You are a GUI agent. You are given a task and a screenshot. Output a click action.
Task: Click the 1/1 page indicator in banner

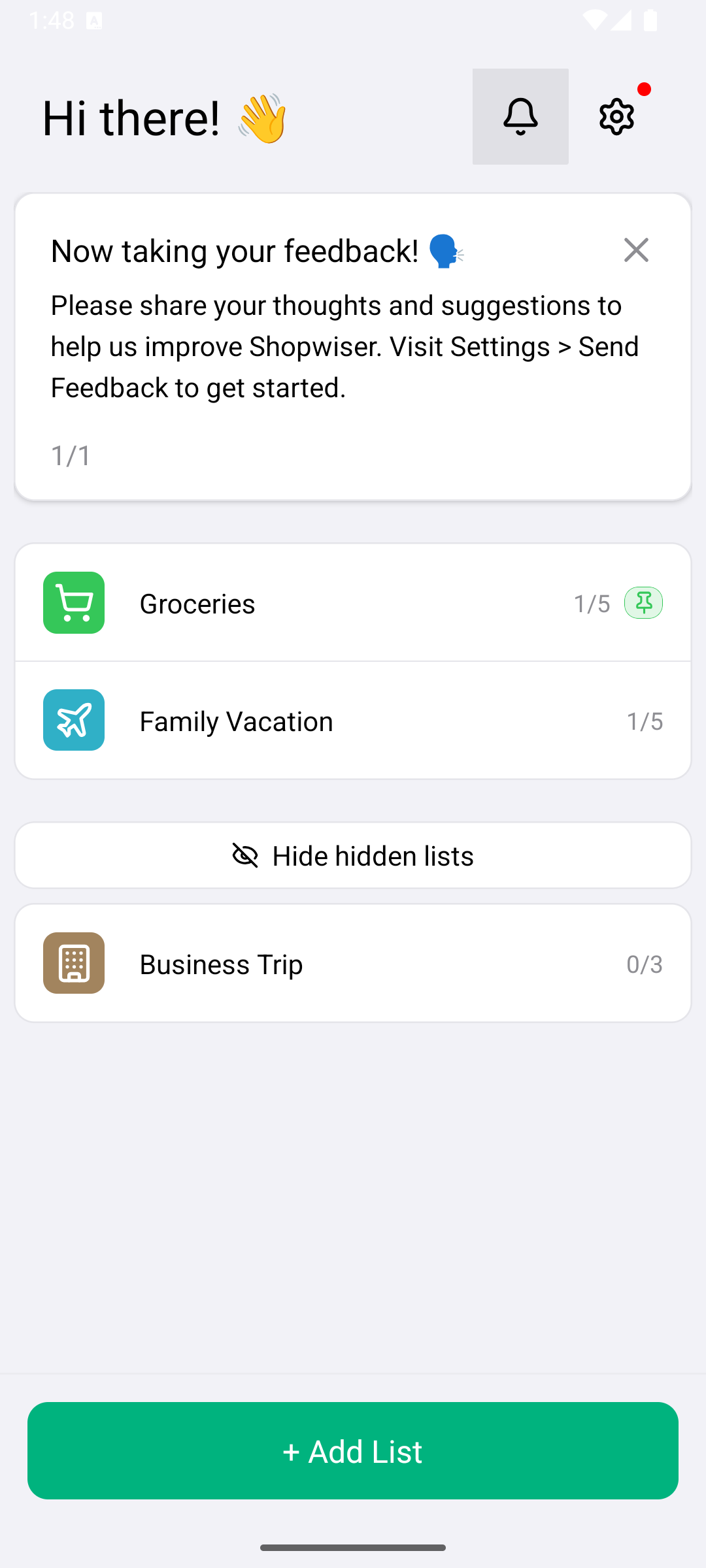70,455
